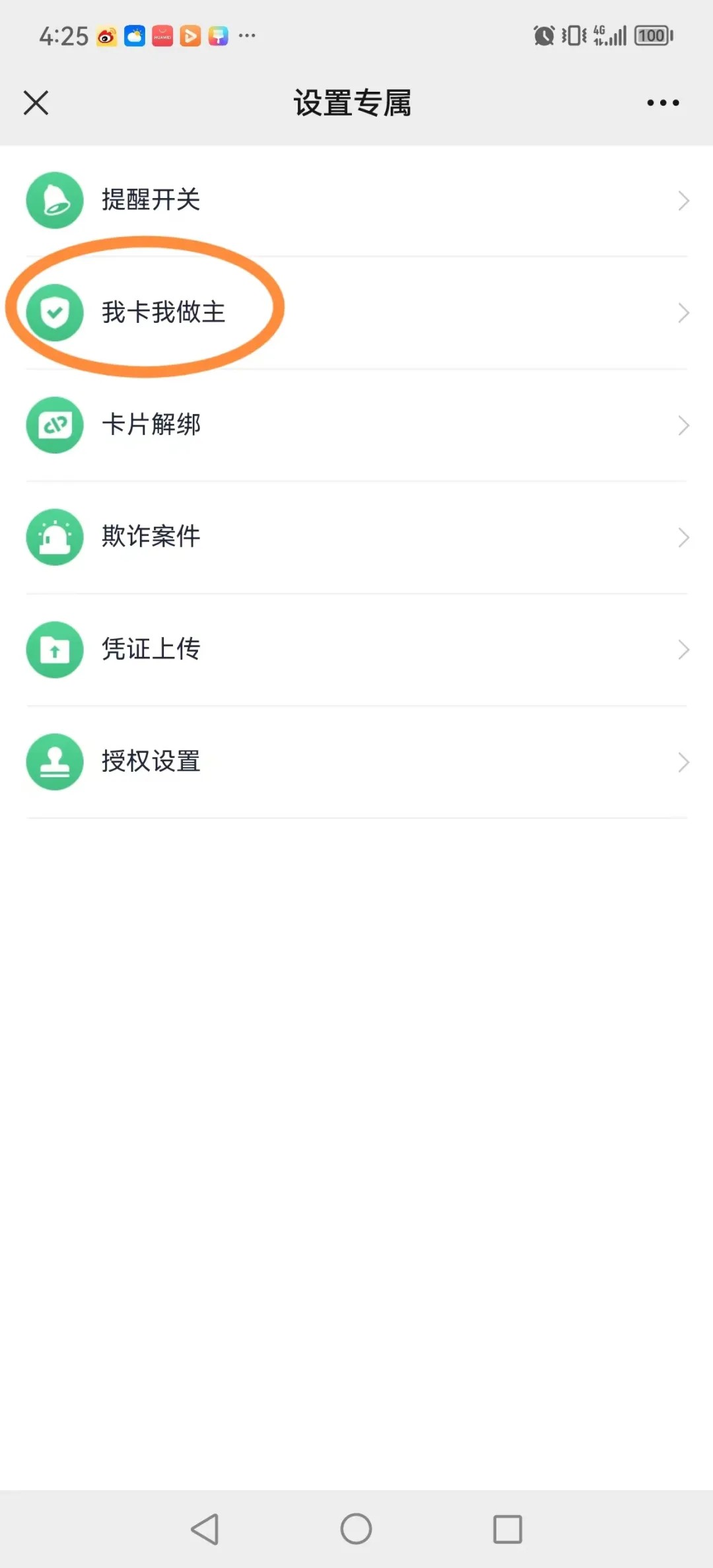Go to 卡片解绑

coord(356,425)
